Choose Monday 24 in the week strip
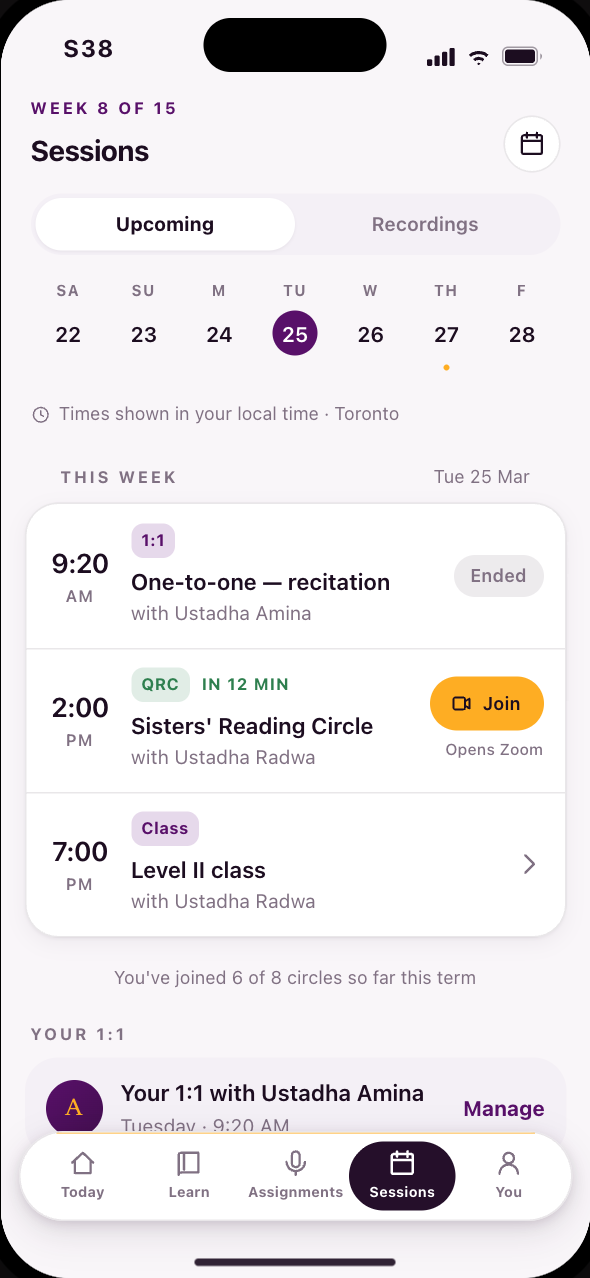The width and height of the screenshot is (590, 1278). [x=219, y=322]
